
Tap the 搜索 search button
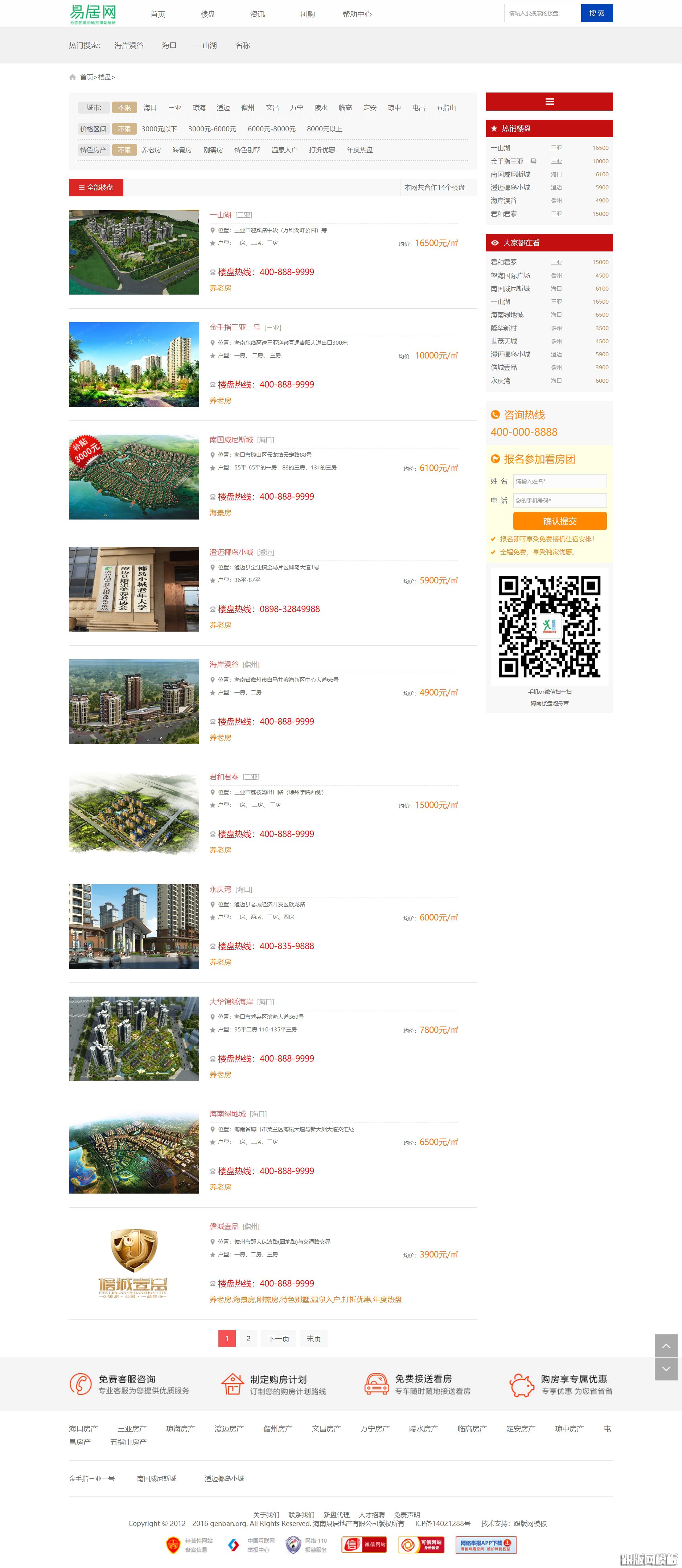[596, 13]
